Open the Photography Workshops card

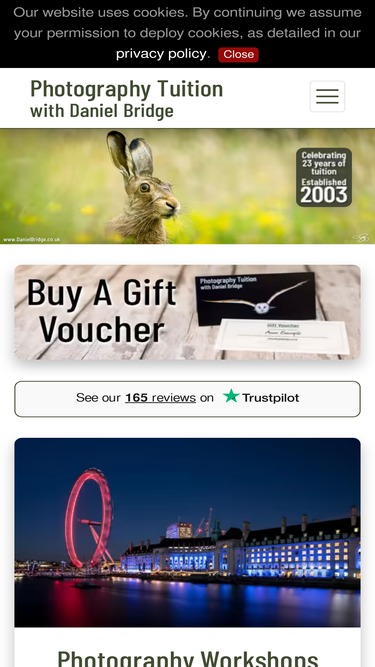point(188,552)
